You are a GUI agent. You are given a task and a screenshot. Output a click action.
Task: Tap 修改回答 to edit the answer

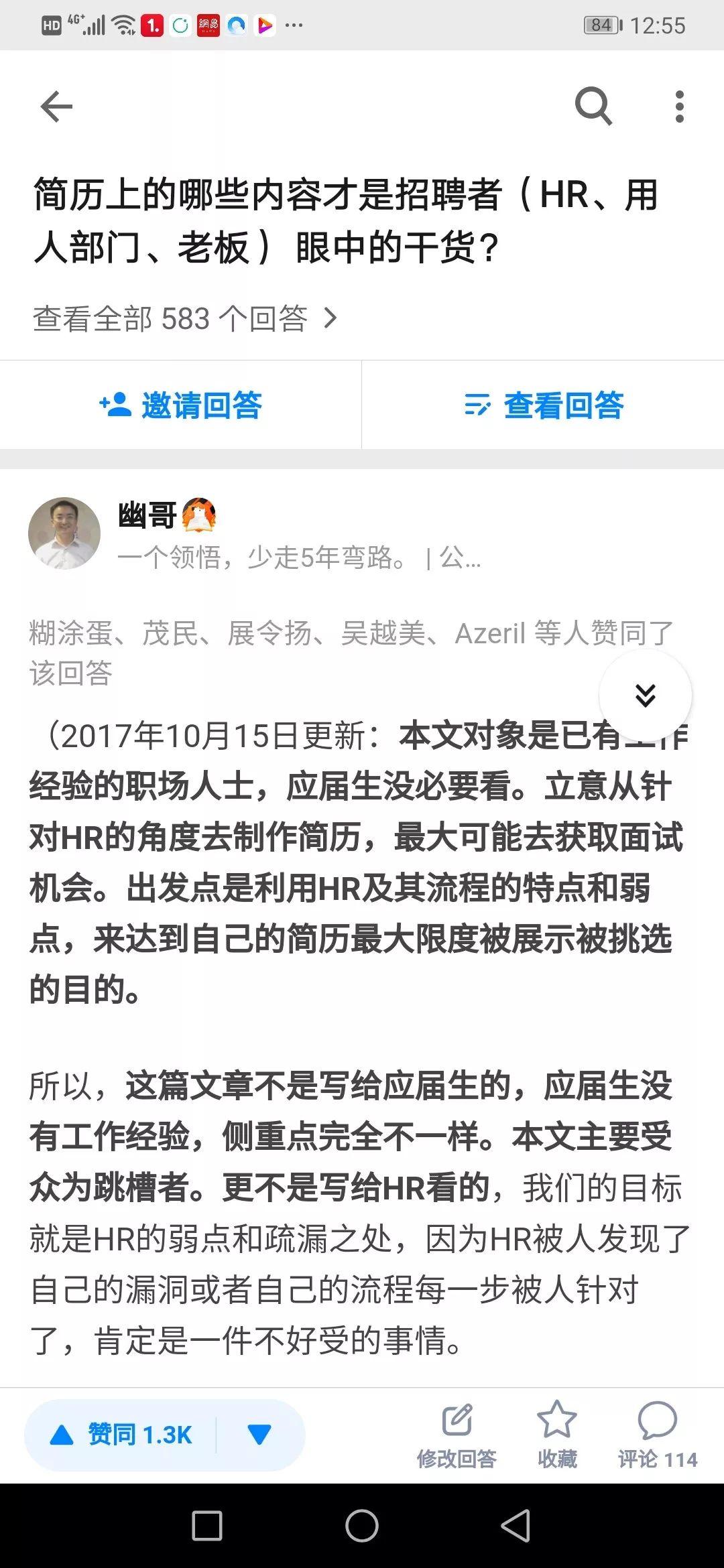(457, 1435)
